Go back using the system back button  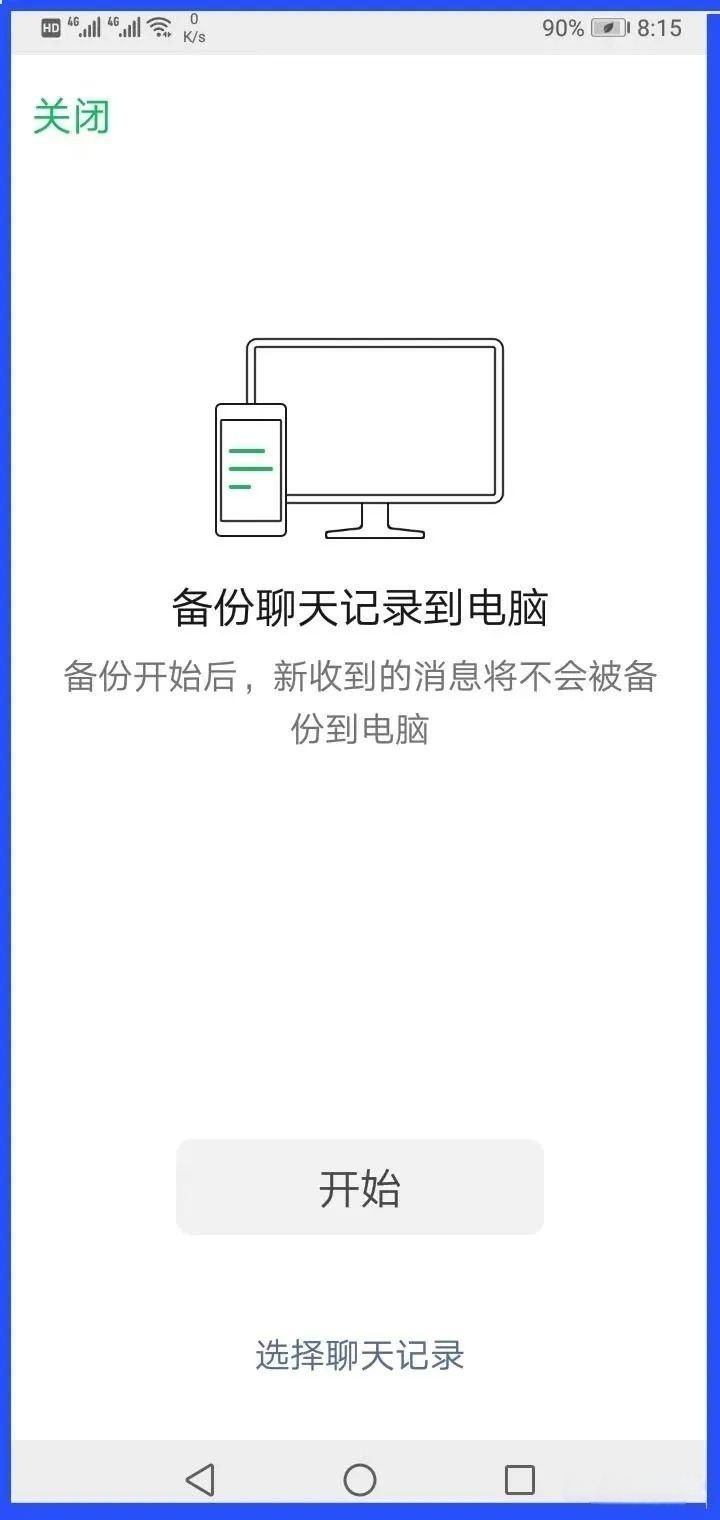tap(200, 1479)
